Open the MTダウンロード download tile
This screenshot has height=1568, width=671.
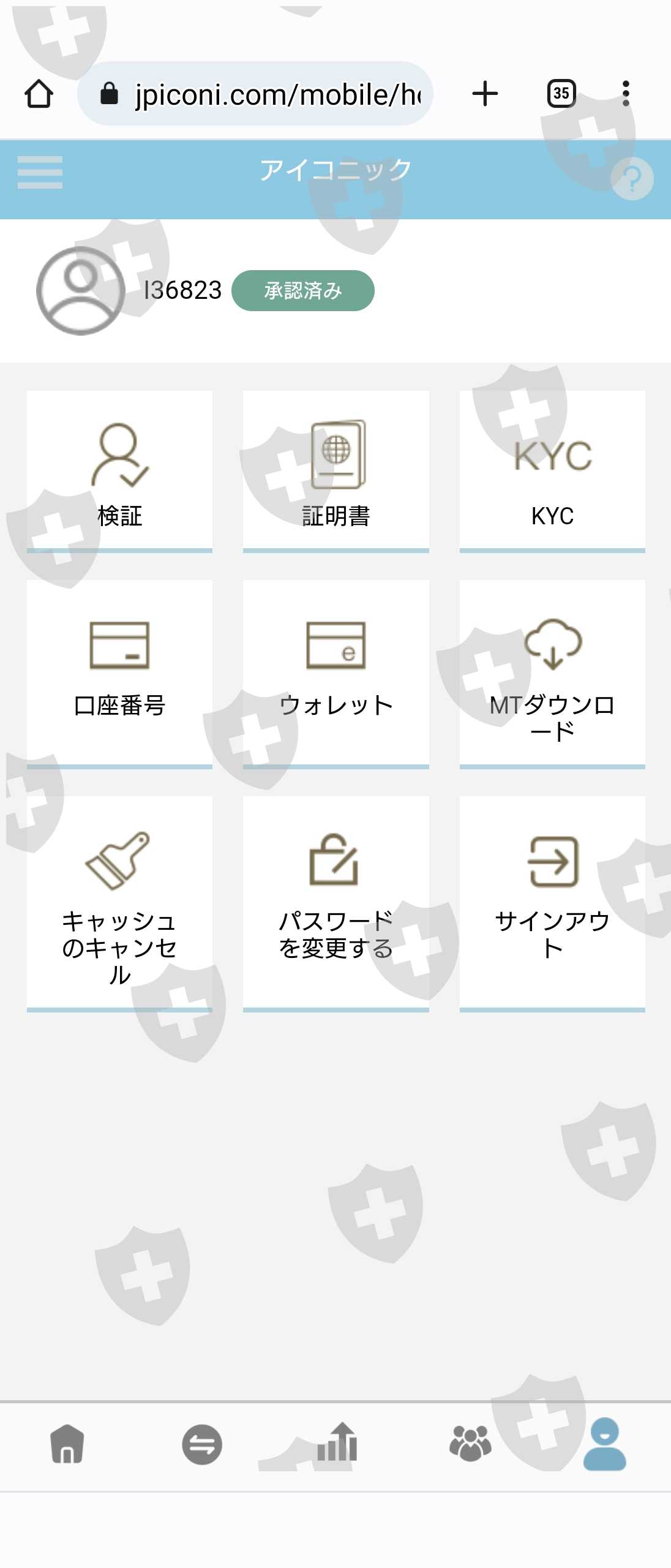(552, 674)
